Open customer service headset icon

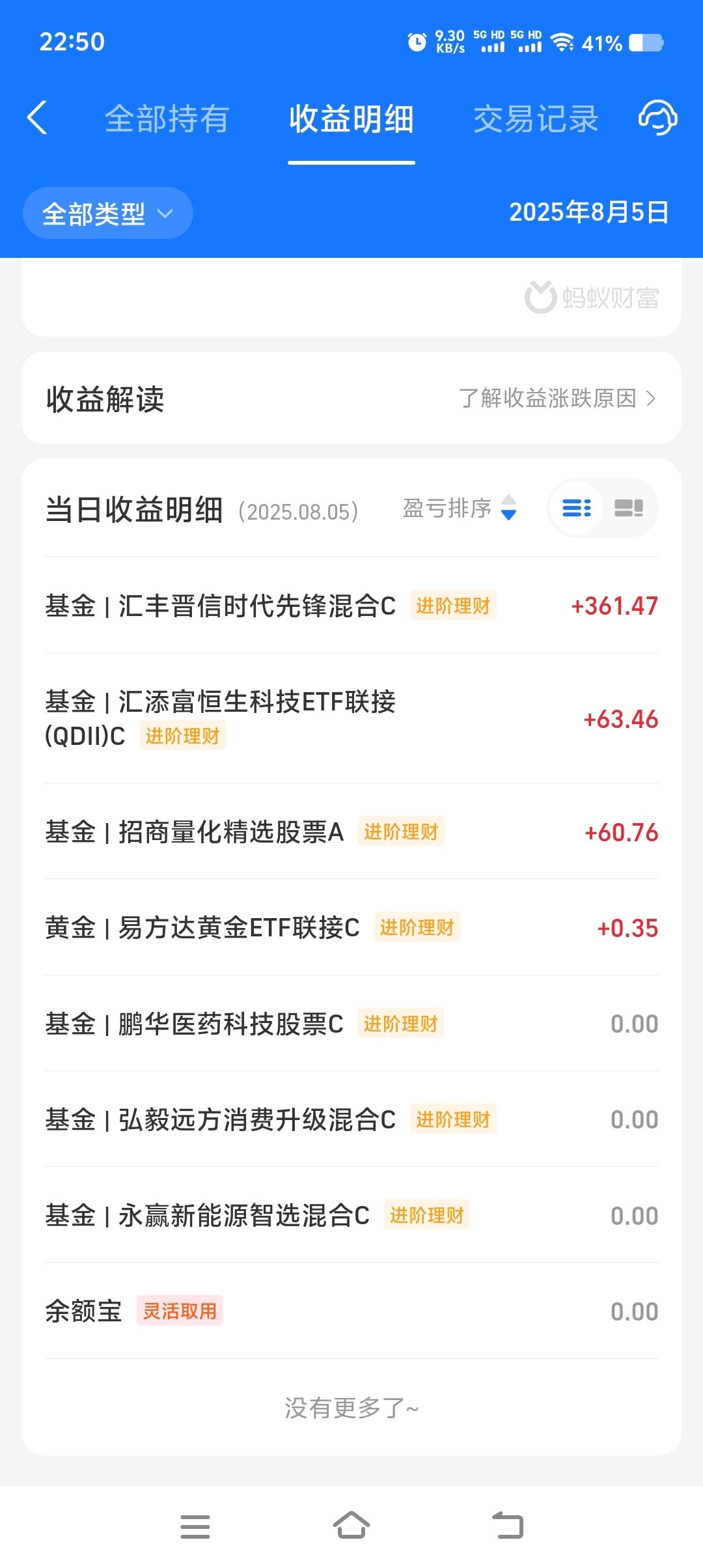657,118
